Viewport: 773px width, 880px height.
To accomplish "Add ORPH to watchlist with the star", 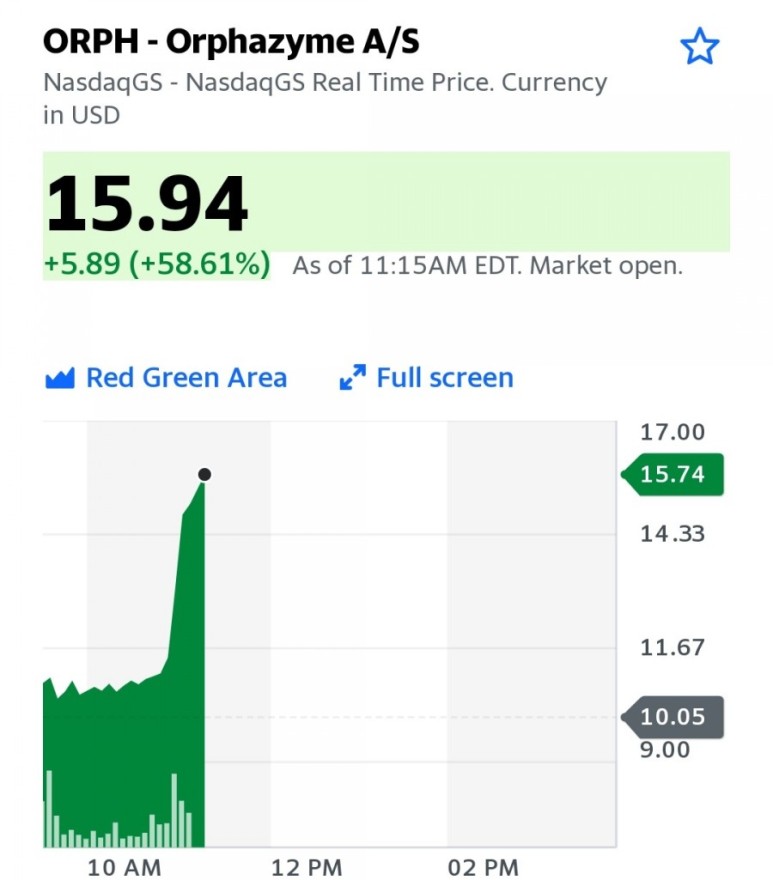I will tap(699, 47).
